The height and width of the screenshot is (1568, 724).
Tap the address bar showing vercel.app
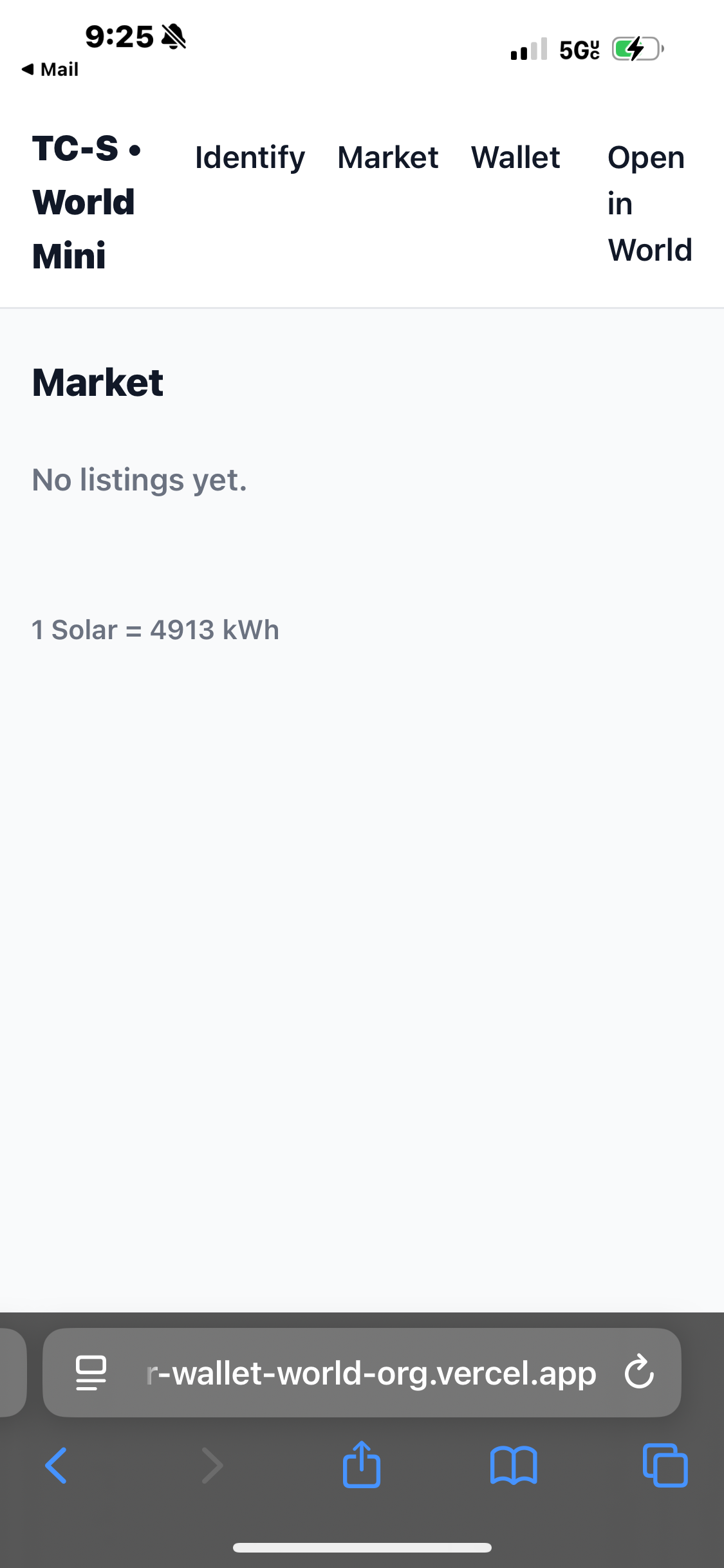coord(370,1372)
